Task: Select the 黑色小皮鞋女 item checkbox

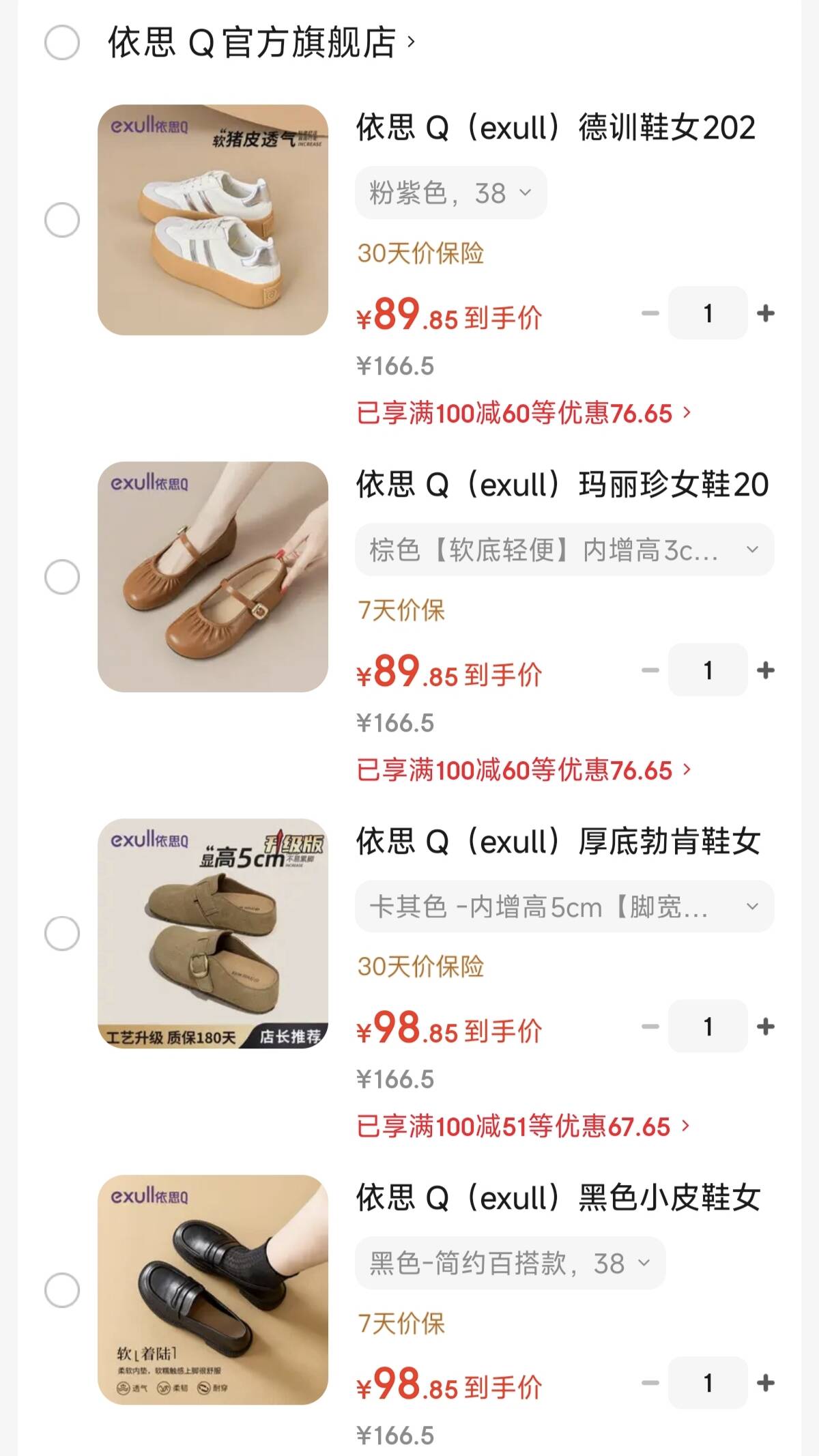Action: click(x=62, y=1290)
